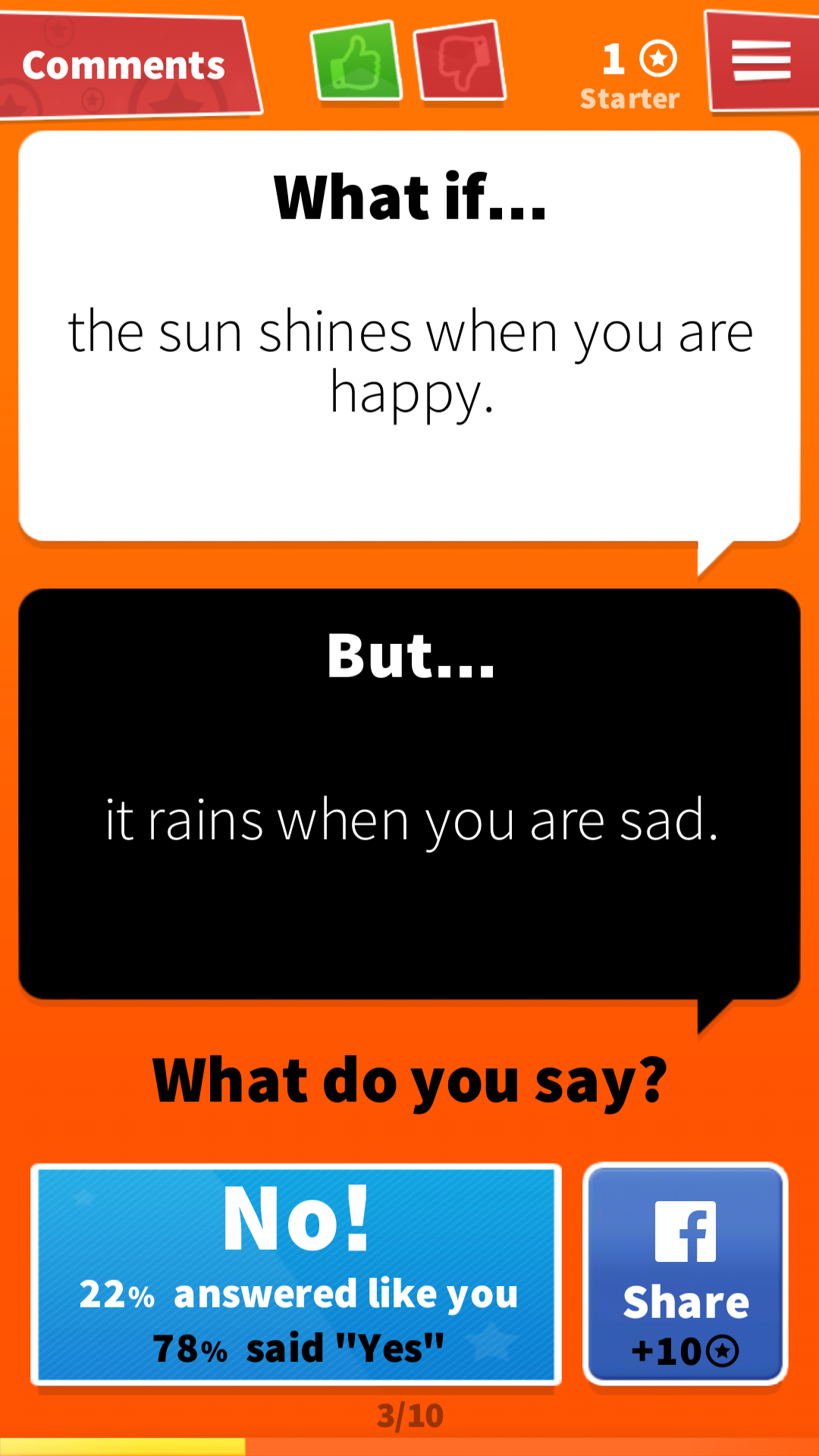
Task: Tap the blue "No!" result panel
Action: 296,1275
